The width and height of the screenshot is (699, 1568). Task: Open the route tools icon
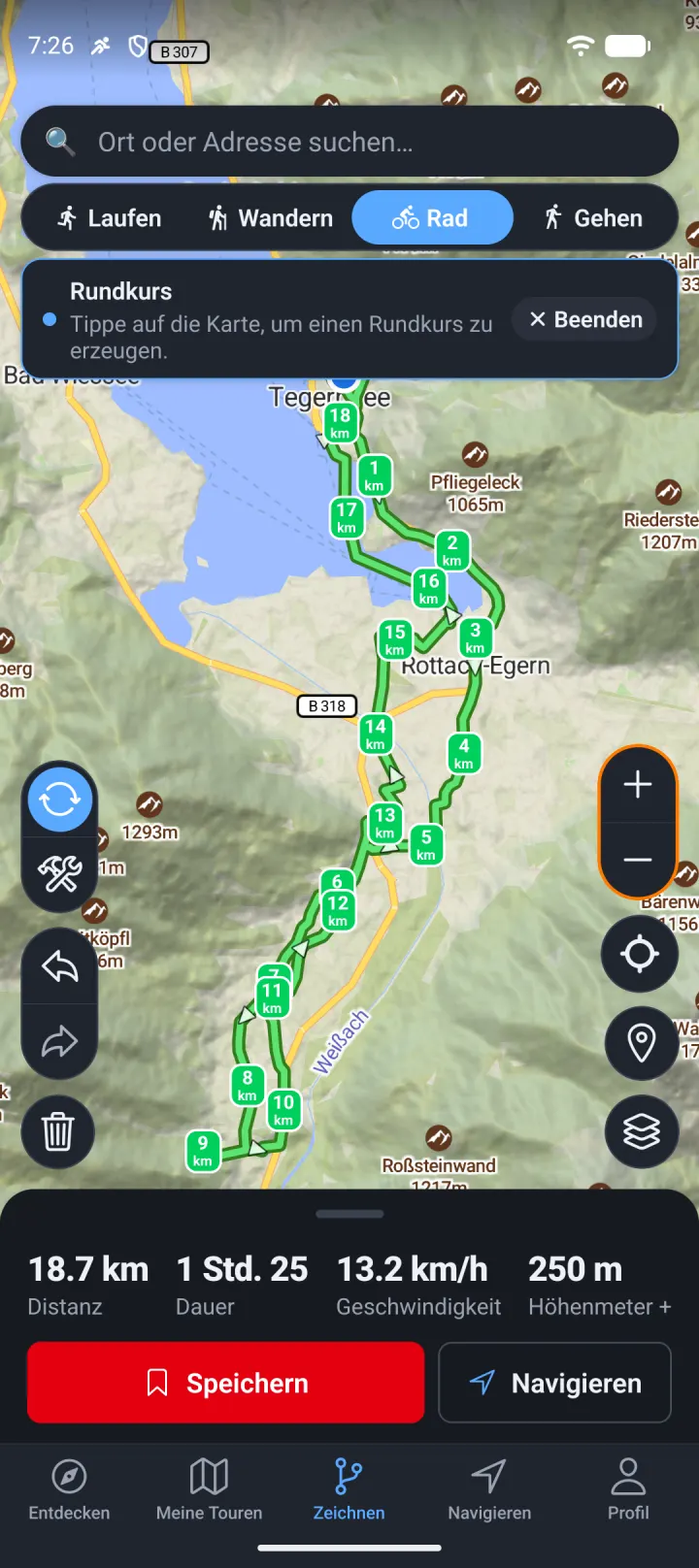pyautogui.click(x=60, y=874)
